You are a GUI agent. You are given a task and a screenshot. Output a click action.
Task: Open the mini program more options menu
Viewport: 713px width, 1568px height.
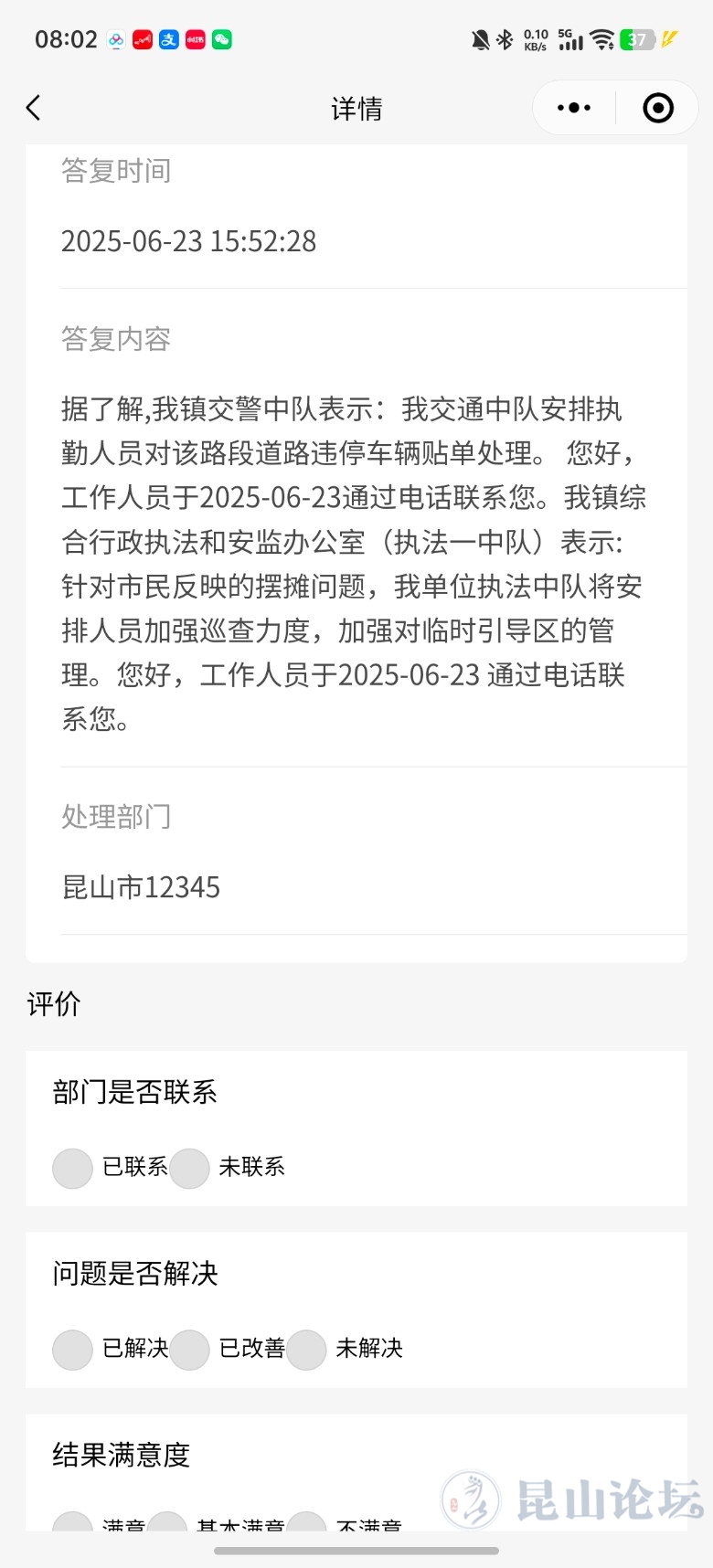pyautogui.click(x=574, y=108)
